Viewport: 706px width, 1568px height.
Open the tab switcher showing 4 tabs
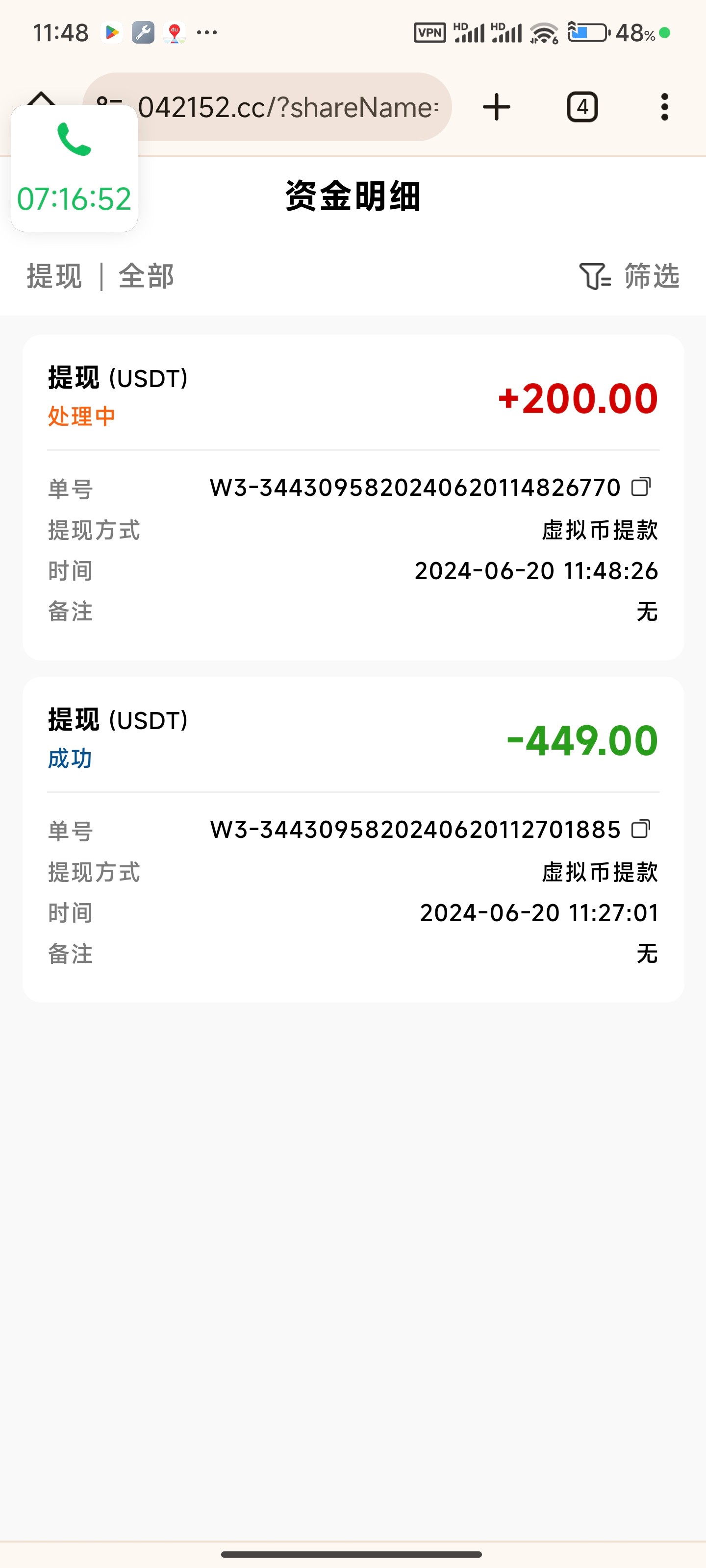coord(582,107)
